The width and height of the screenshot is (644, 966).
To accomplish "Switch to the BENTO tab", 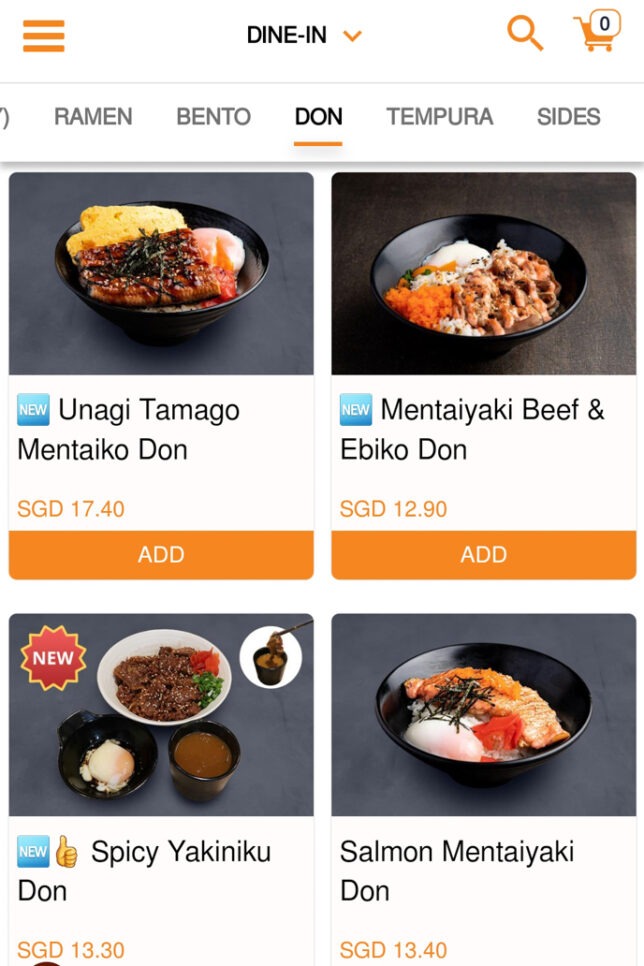I will (213, 117).
